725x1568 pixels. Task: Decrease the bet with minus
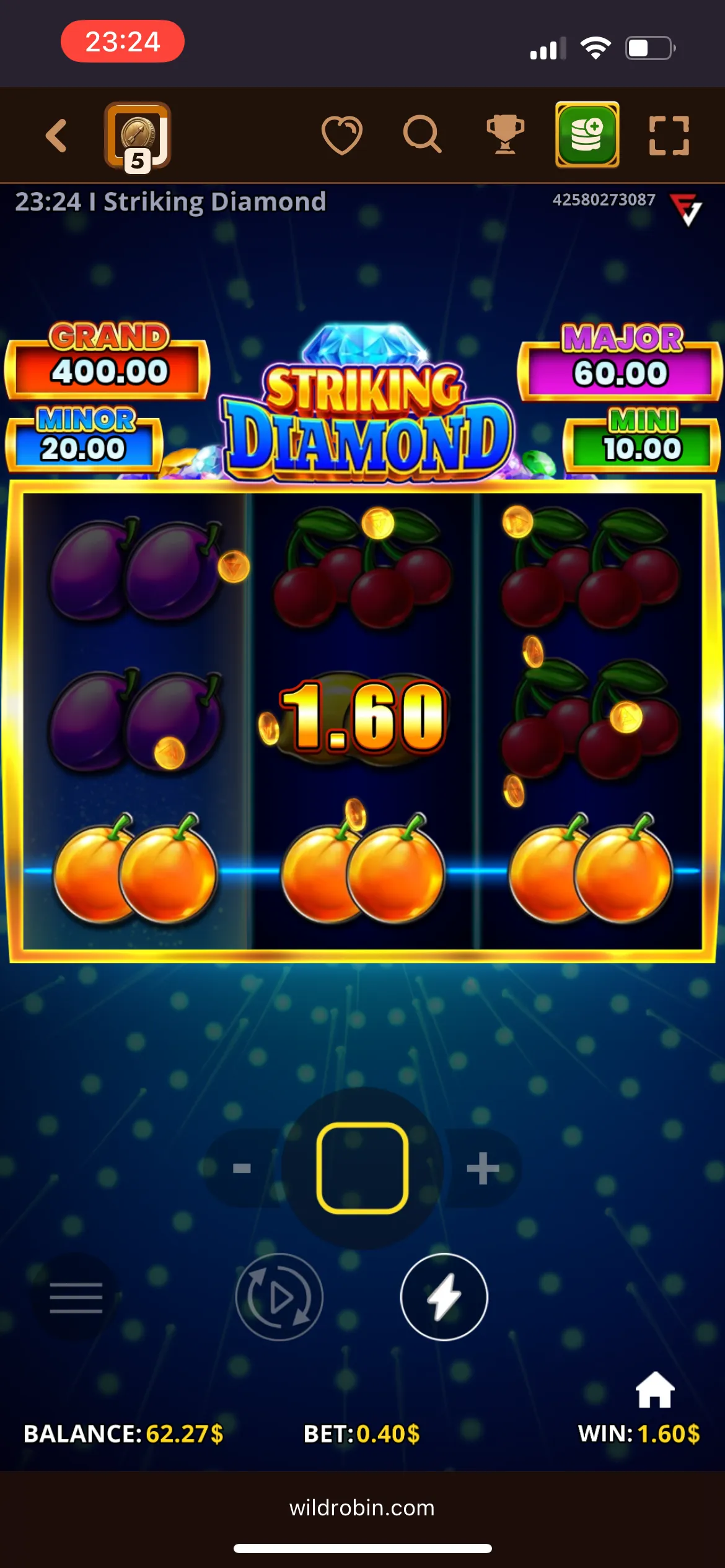242,1168
